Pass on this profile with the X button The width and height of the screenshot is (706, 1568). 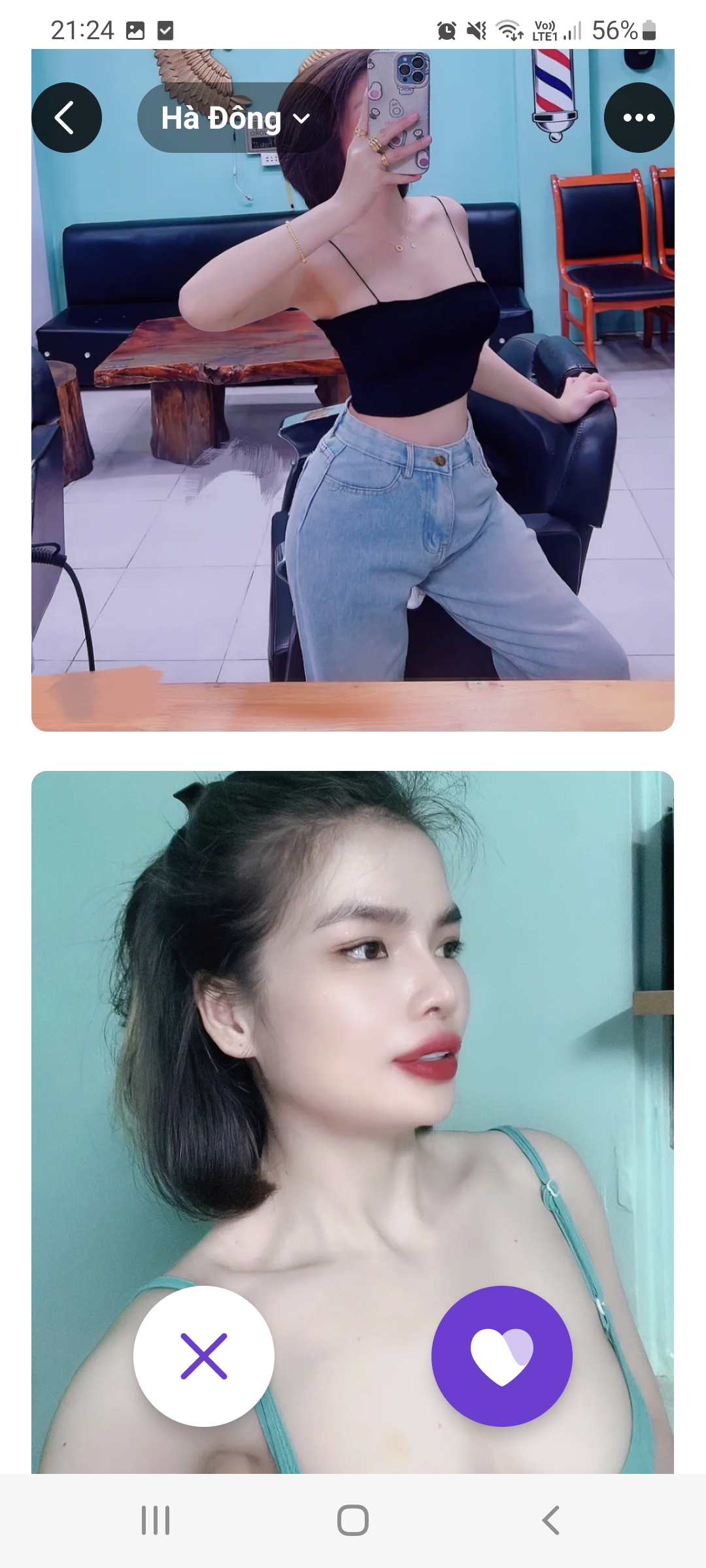pos(204,1356)
